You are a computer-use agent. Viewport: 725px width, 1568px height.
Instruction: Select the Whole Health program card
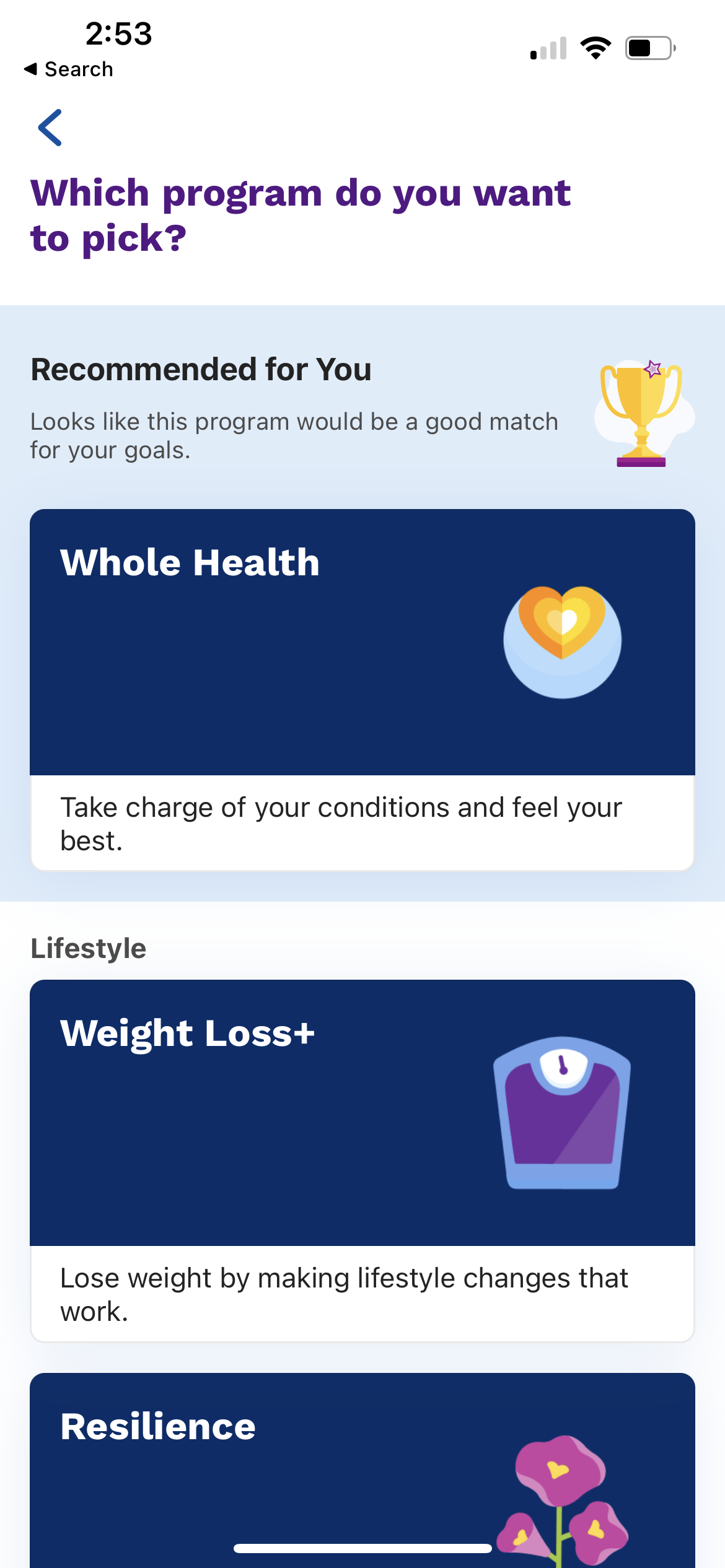pyautogui.click(x=362, y=689)
